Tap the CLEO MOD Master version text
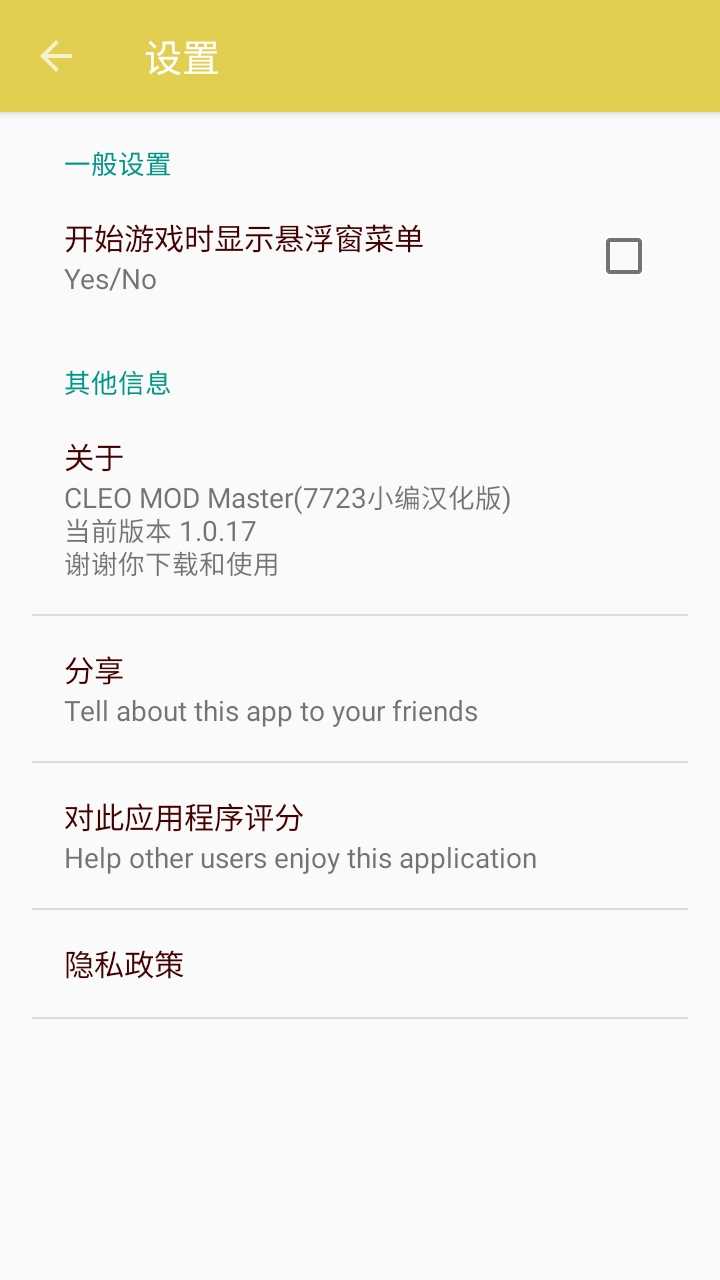This screenshot has width=720, height=1280. [286, 498]
